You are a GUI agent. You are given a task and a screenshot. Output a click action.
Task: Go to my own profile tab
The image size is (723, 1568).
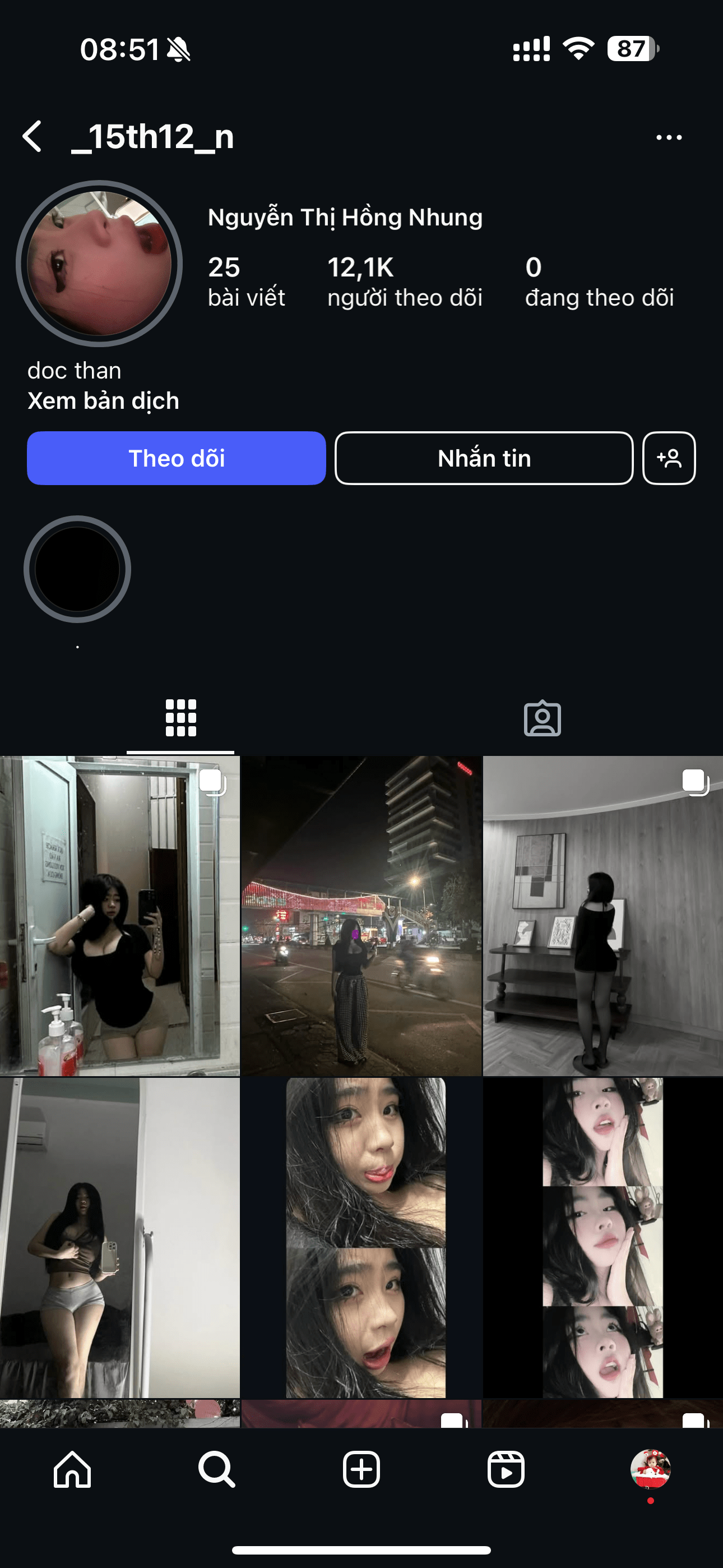(x=650, y=1468)
